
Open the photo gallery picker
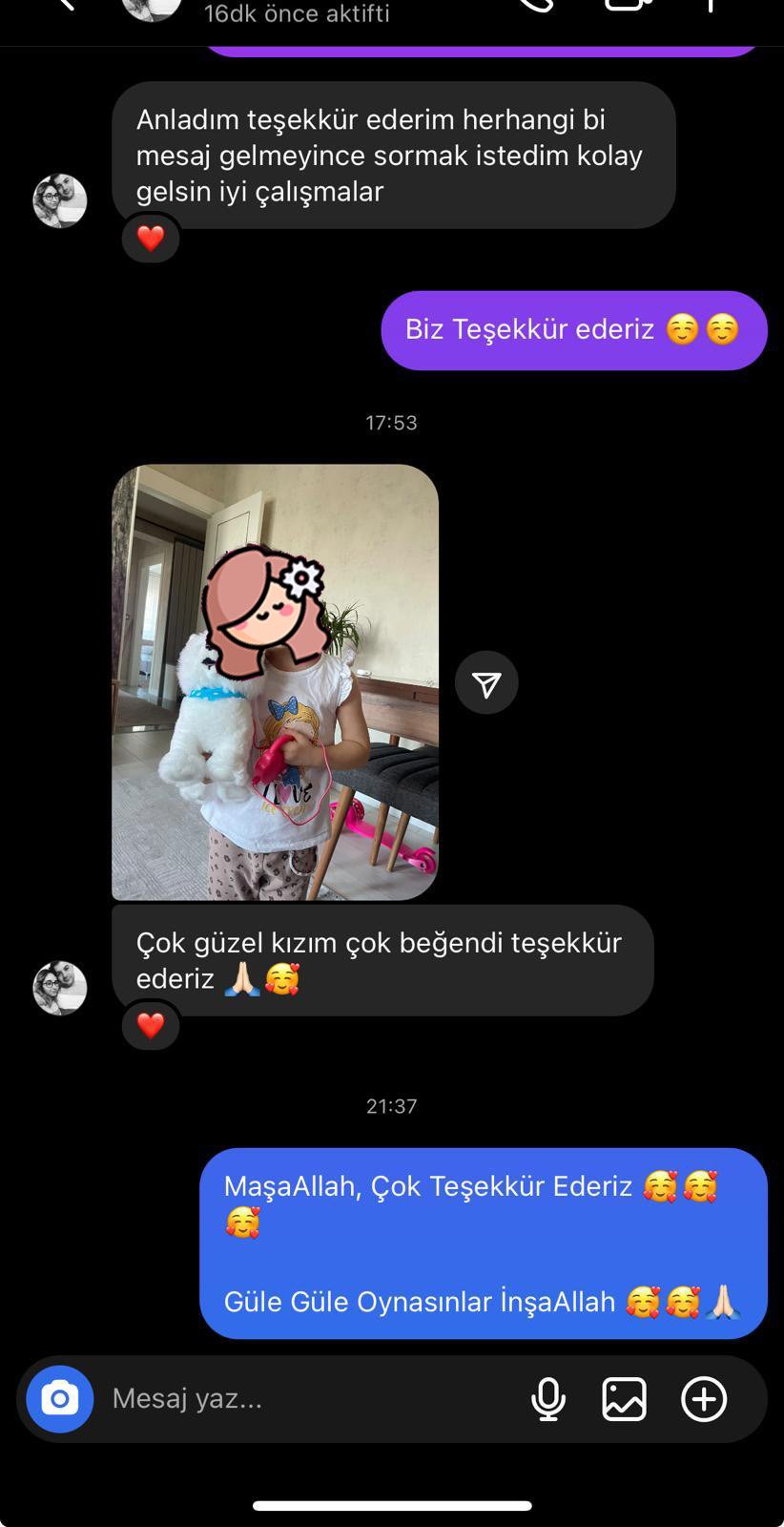tap(625, 1399)
